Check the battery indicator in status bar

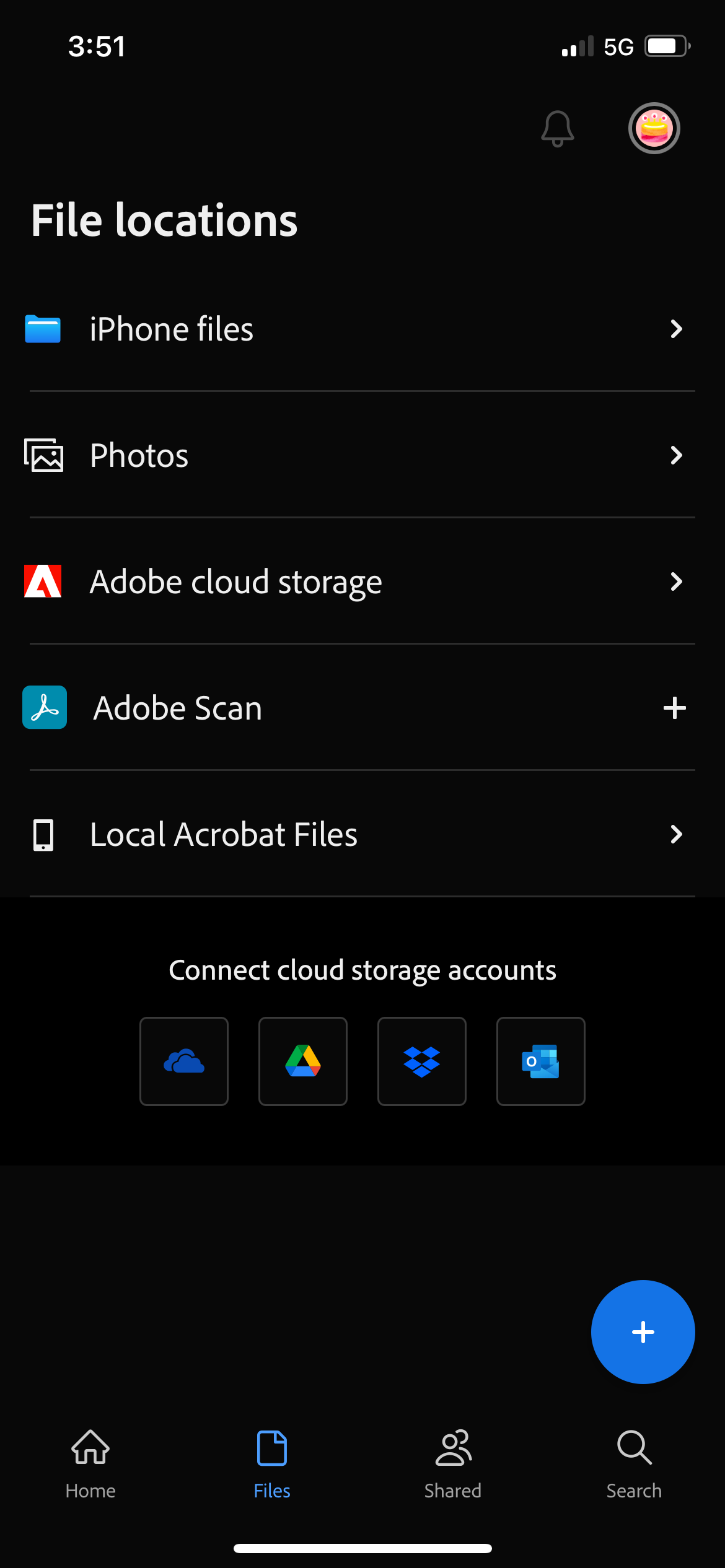tap(667, 45)
